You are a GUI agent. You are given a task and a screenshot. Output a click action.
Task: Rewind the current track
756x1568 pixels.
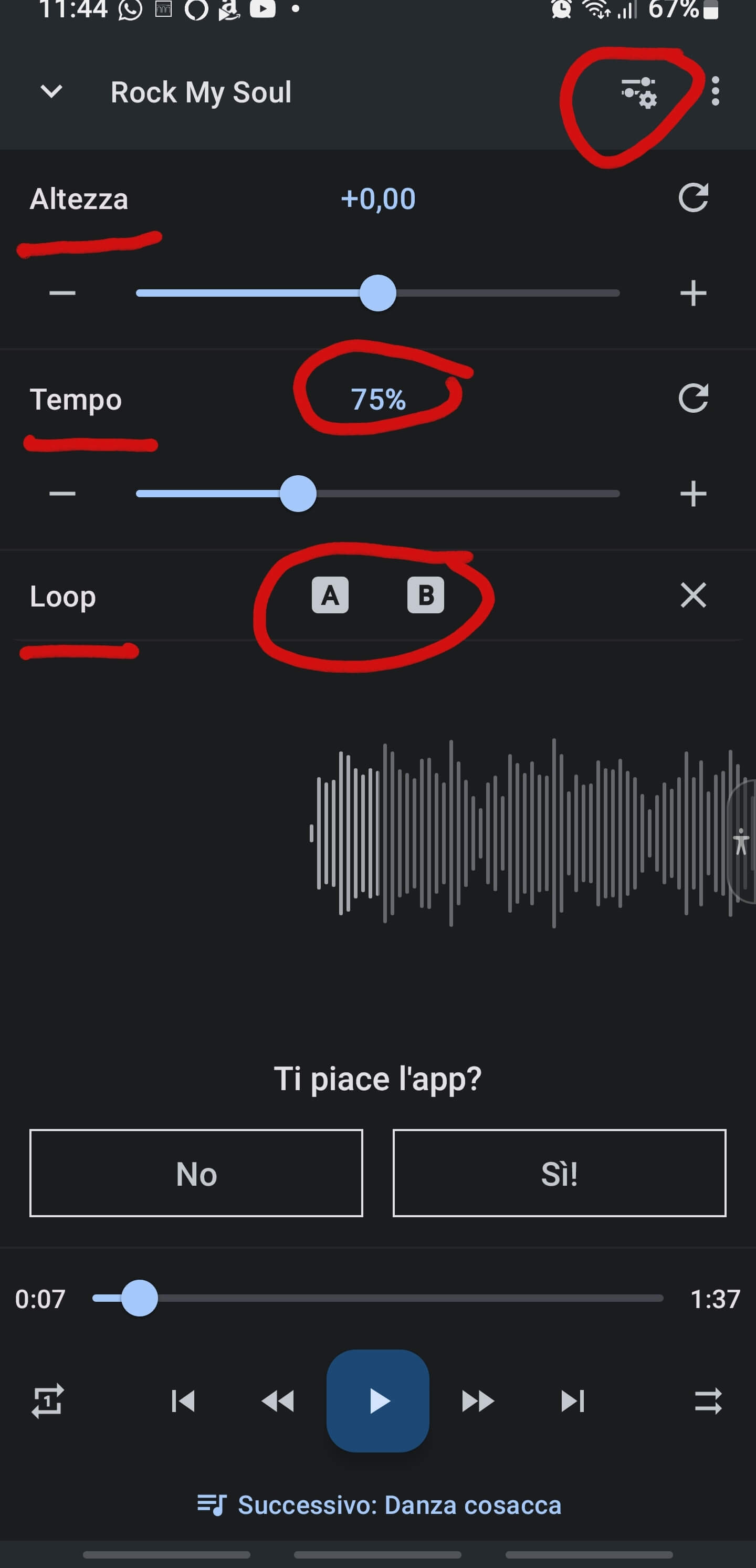pos(278,1401)
